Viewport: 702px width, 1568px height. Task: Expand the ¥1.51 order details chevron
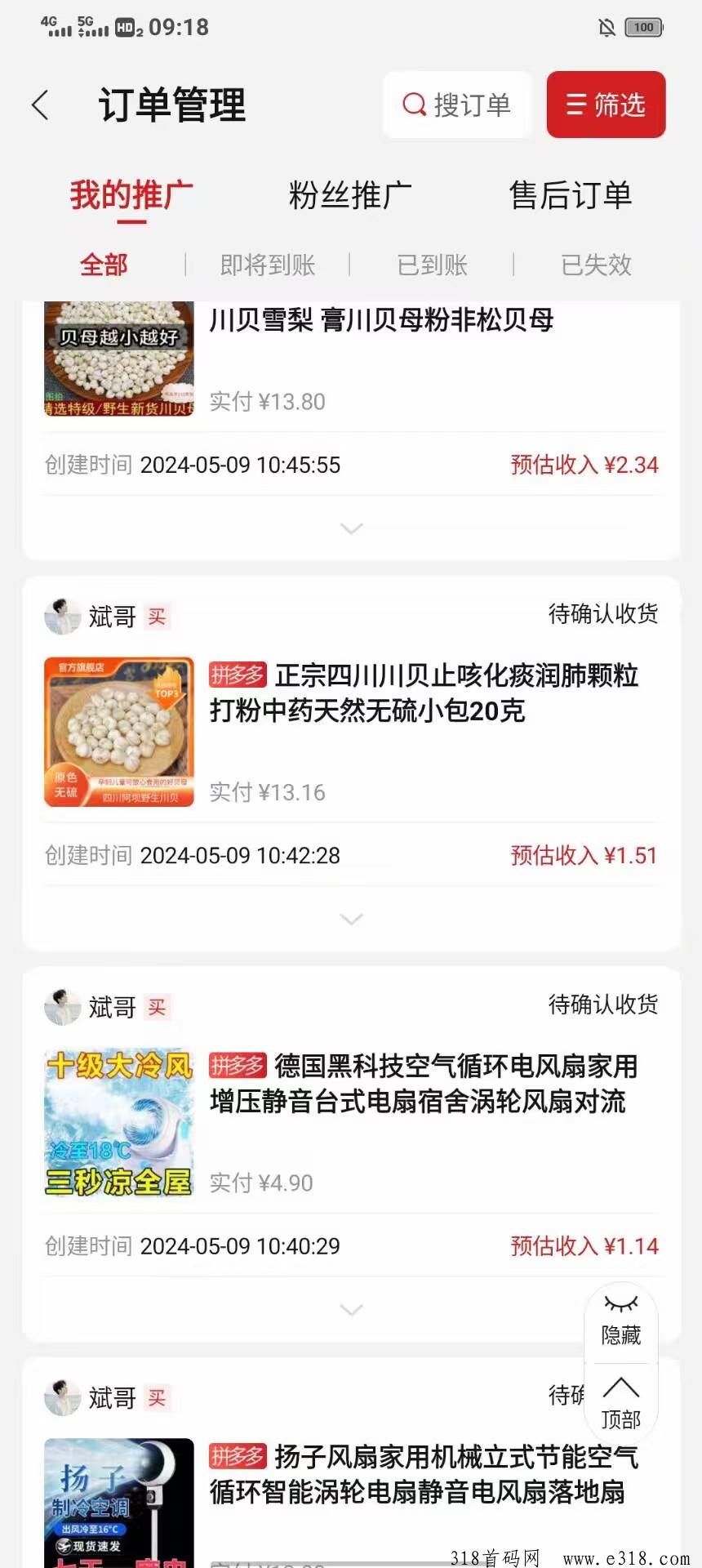(351, 919)
